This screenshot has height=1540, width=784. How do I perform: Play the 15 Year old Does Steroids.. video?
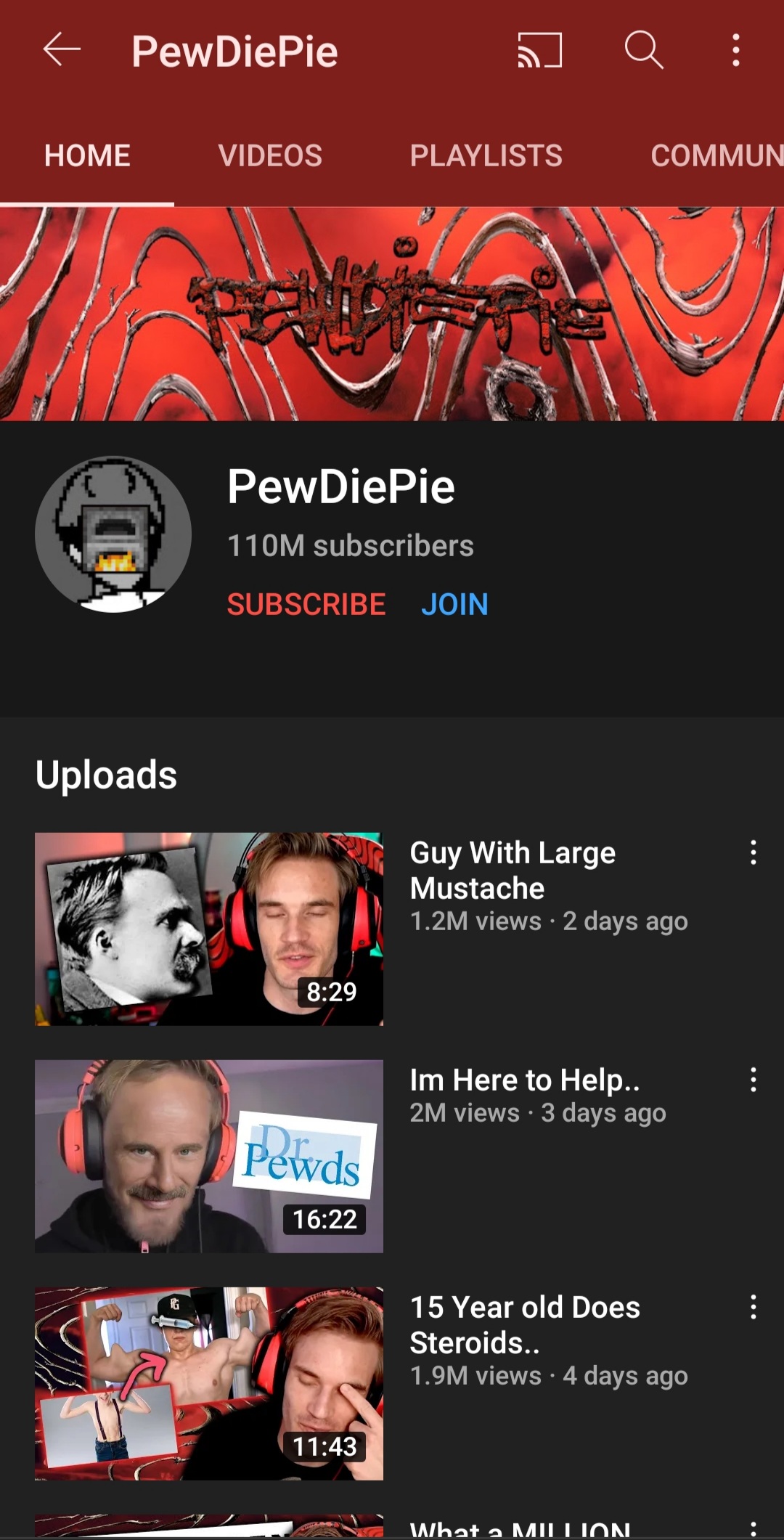coord(209,1383)
